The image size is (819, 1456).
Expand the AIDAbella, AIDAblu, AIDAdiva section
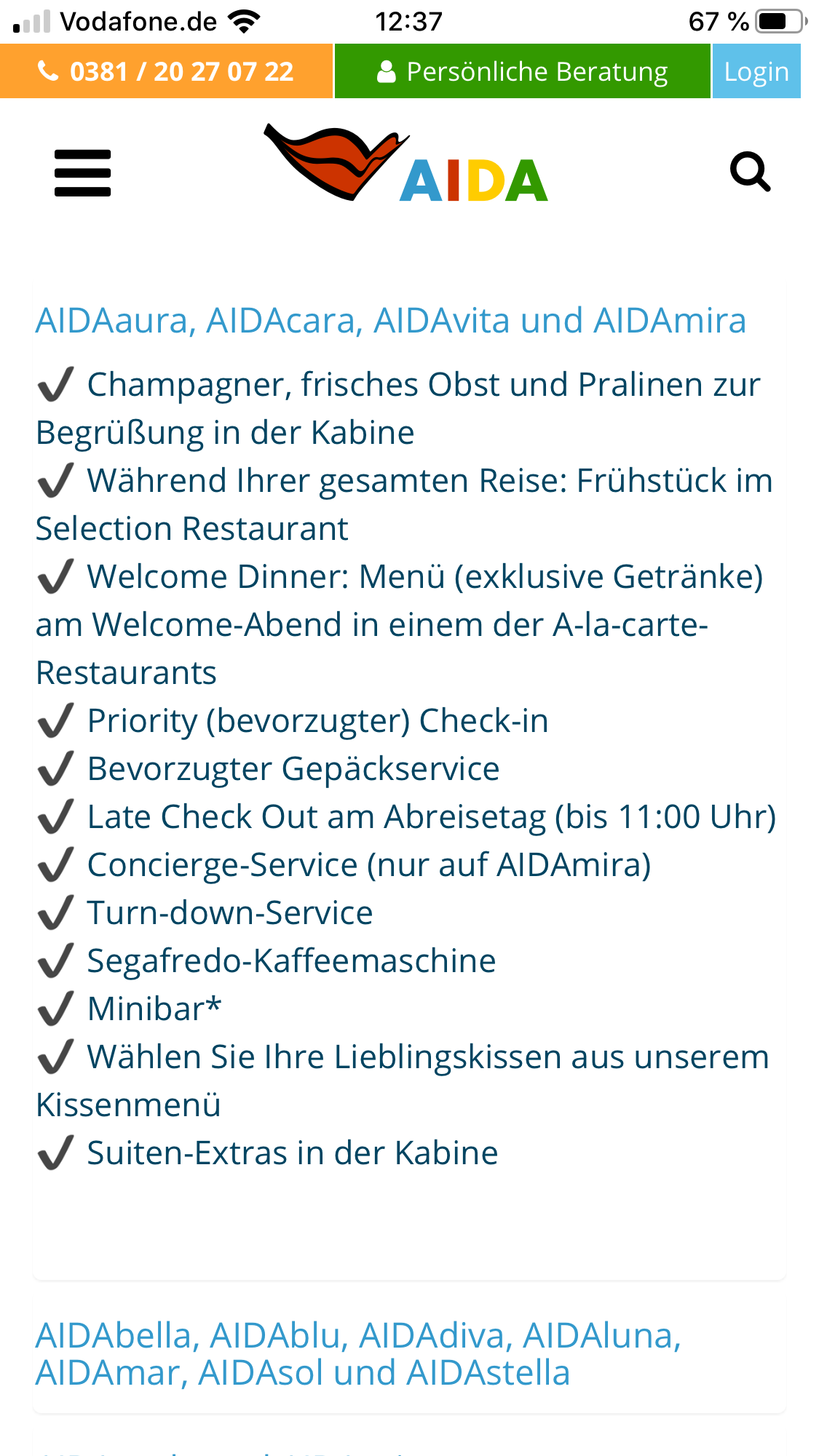pos(358,1354)
